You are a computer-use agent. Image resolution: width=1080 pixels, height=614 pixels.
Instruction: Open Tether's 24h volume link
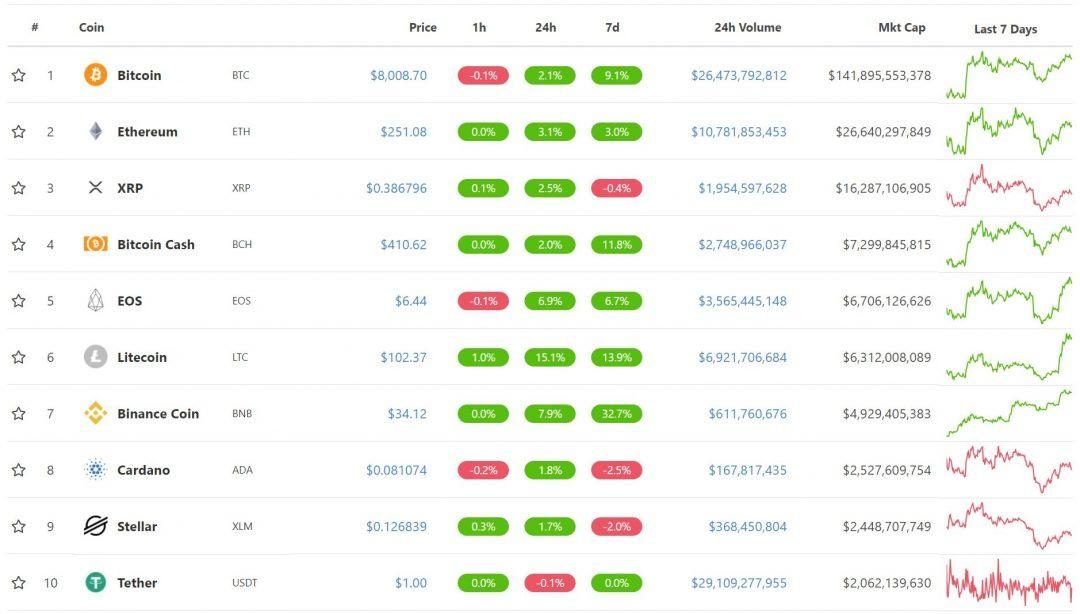(738, 583)
